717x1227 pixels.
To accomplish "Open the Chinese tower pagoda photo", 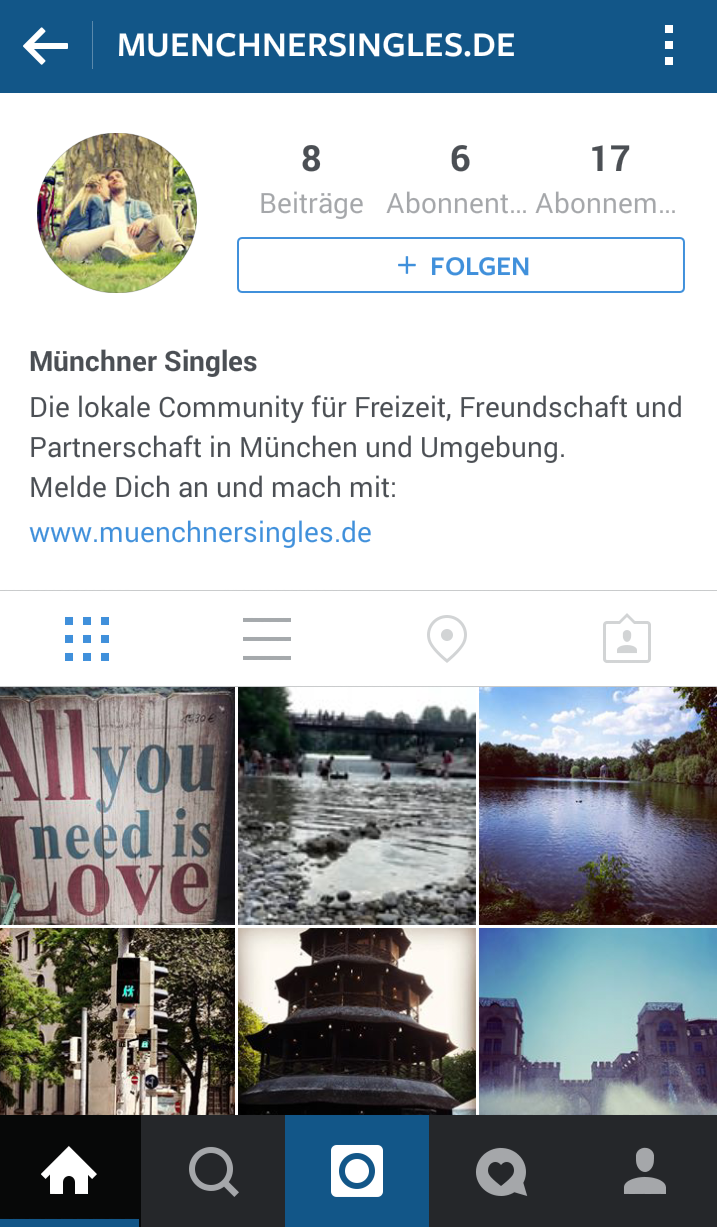I will pyautogui.click(x=357, y=1020).
